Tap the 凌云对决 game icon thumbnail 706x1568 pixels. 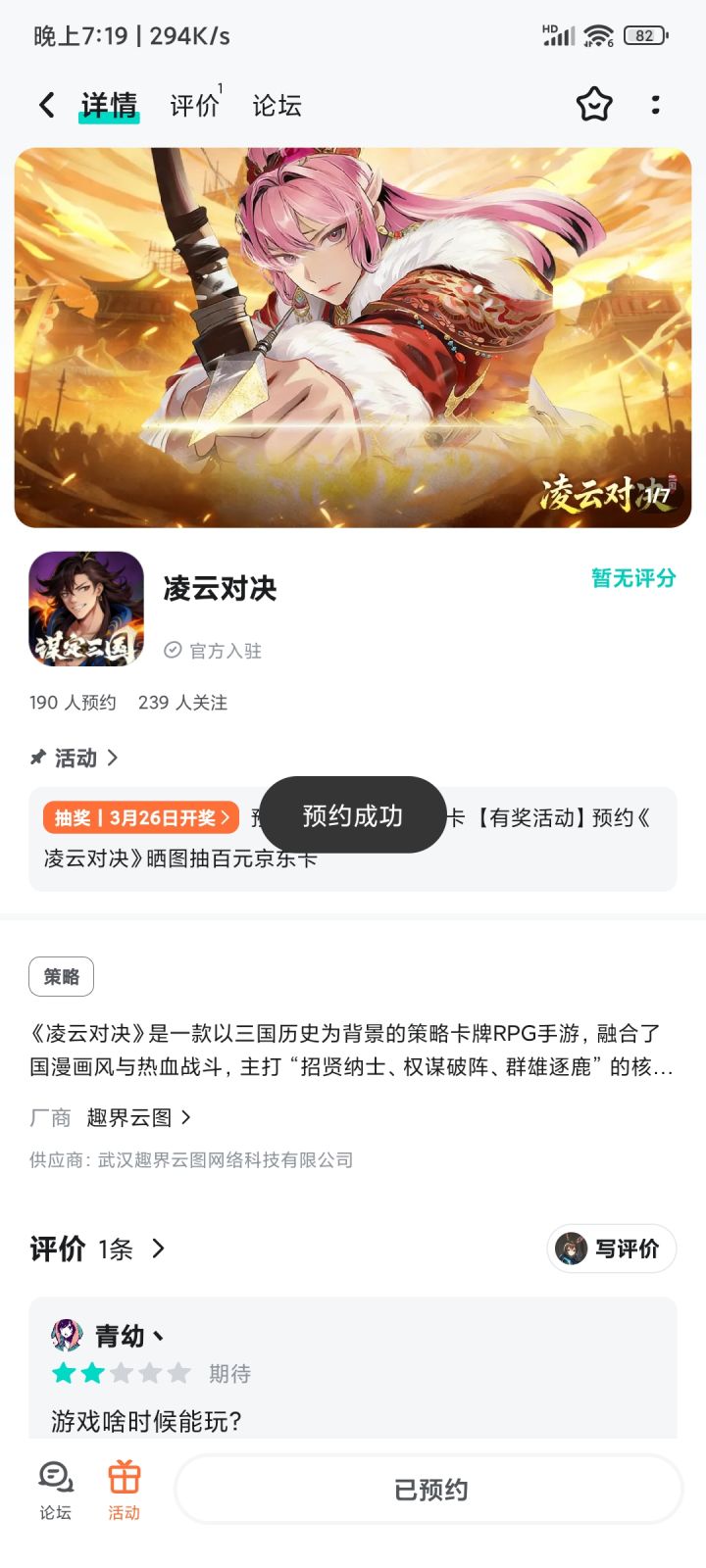point(85,609)
